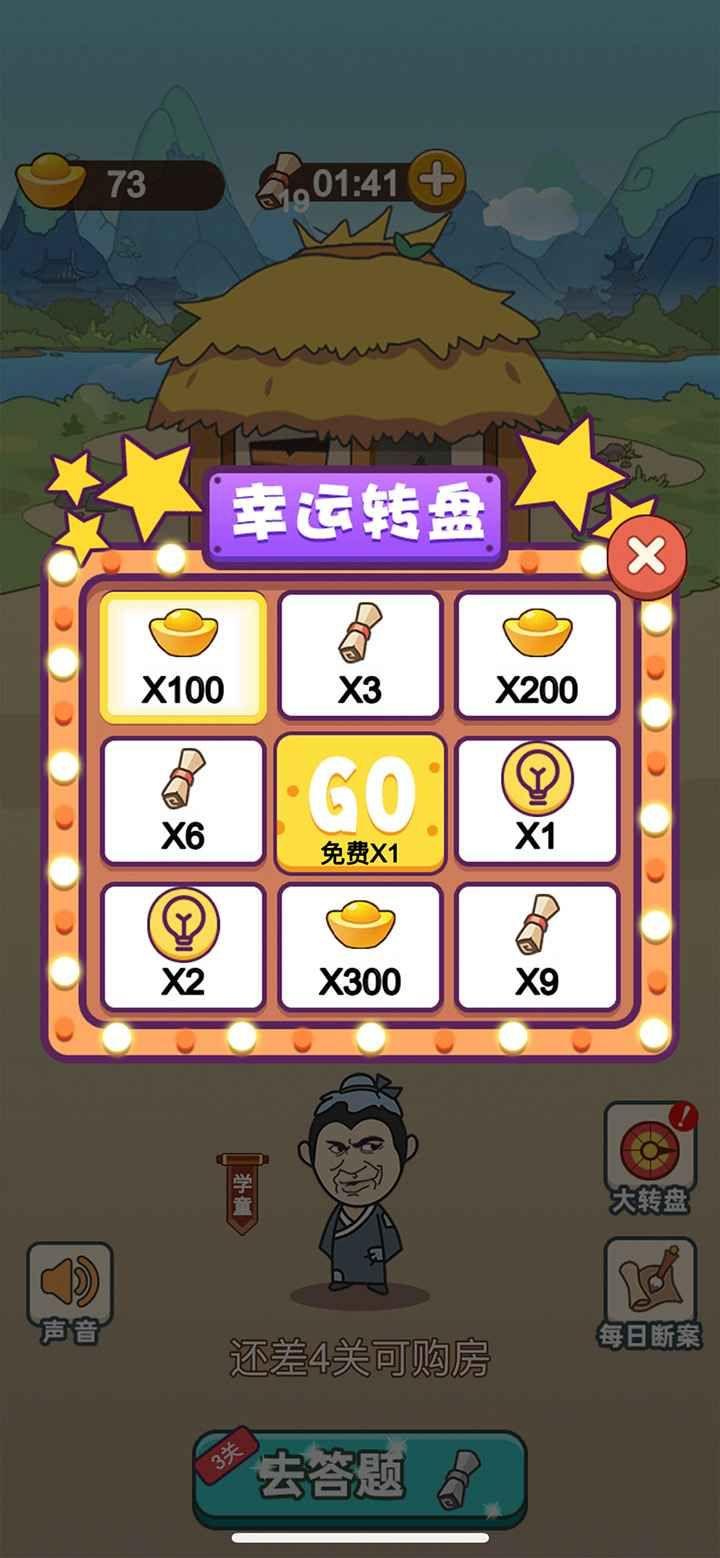Select the X100 gold ingot prize
The image size is (720, 1558).
coord(182,655)
